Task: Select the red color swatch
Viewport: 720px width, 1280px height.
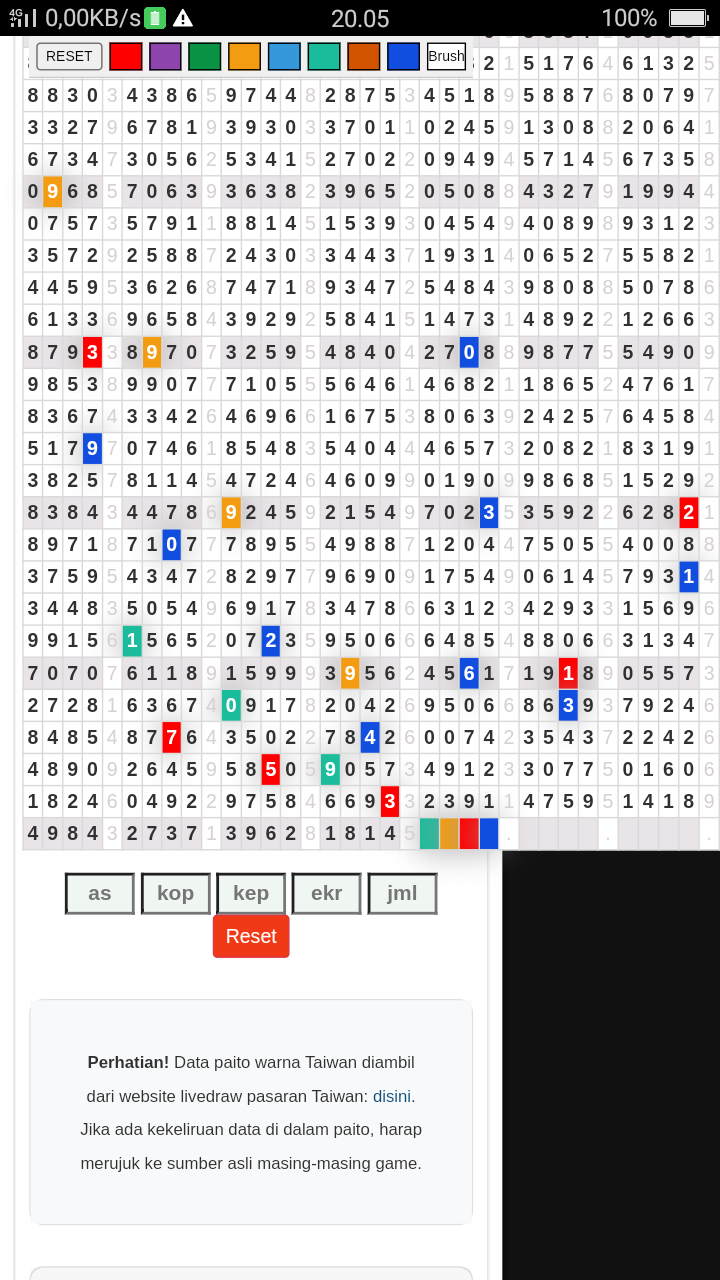Action: coord(126,56)
